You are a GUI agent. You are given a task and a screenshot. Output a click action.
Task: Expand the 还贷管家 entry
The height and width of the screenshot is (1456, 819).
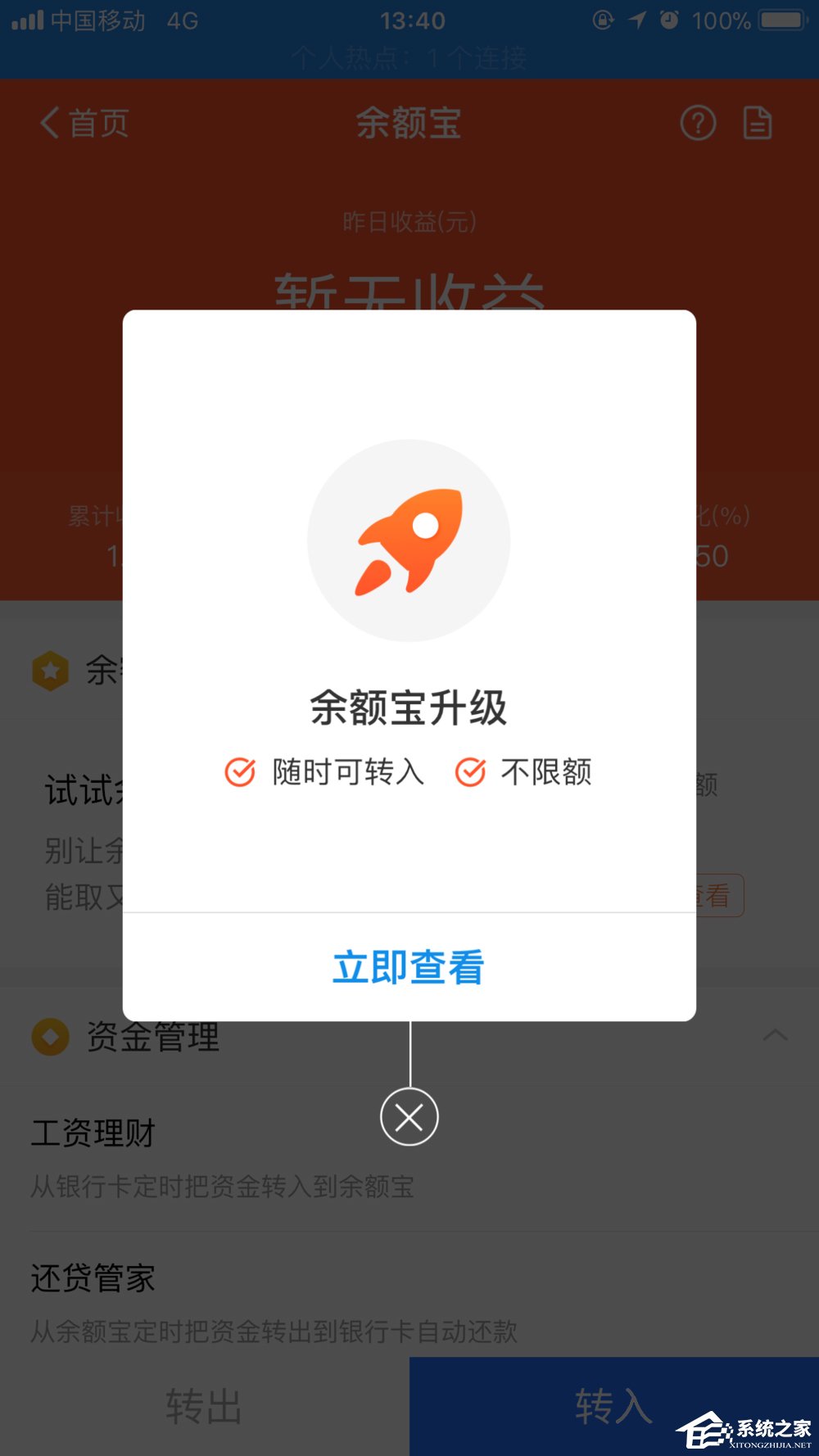tap(93, 1276)
